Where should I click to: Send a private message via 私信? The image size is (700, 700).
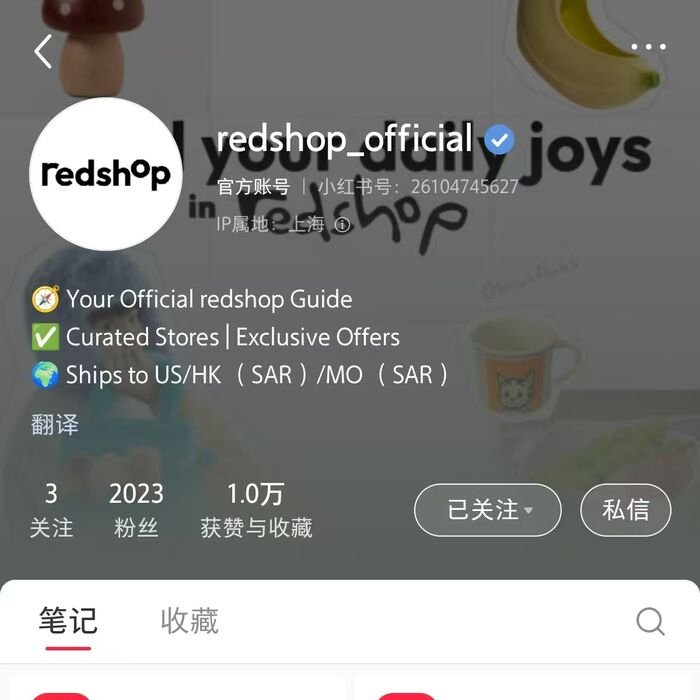click(x=626, y=510)
